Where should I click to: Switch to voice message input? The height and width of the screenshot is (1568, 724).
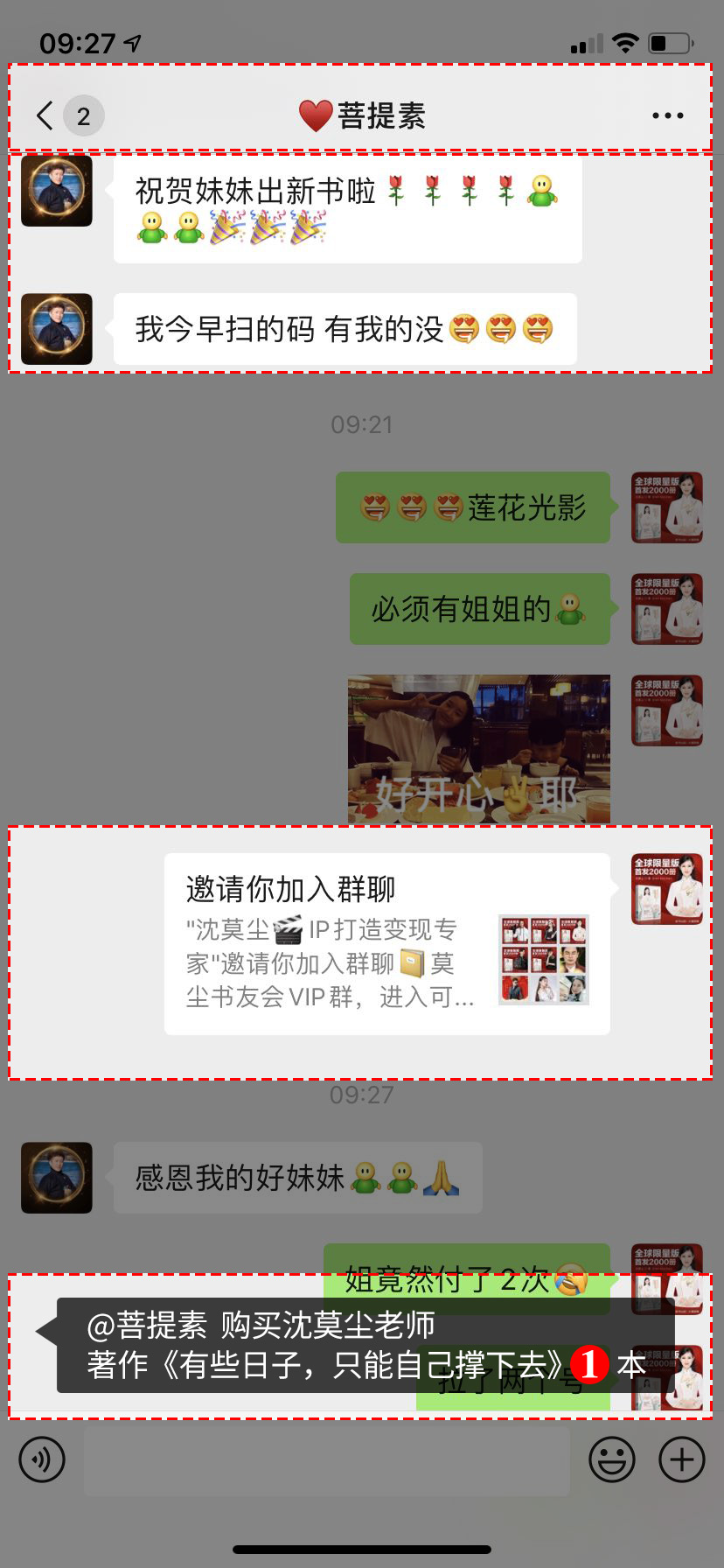click(x=42, y=1459)
